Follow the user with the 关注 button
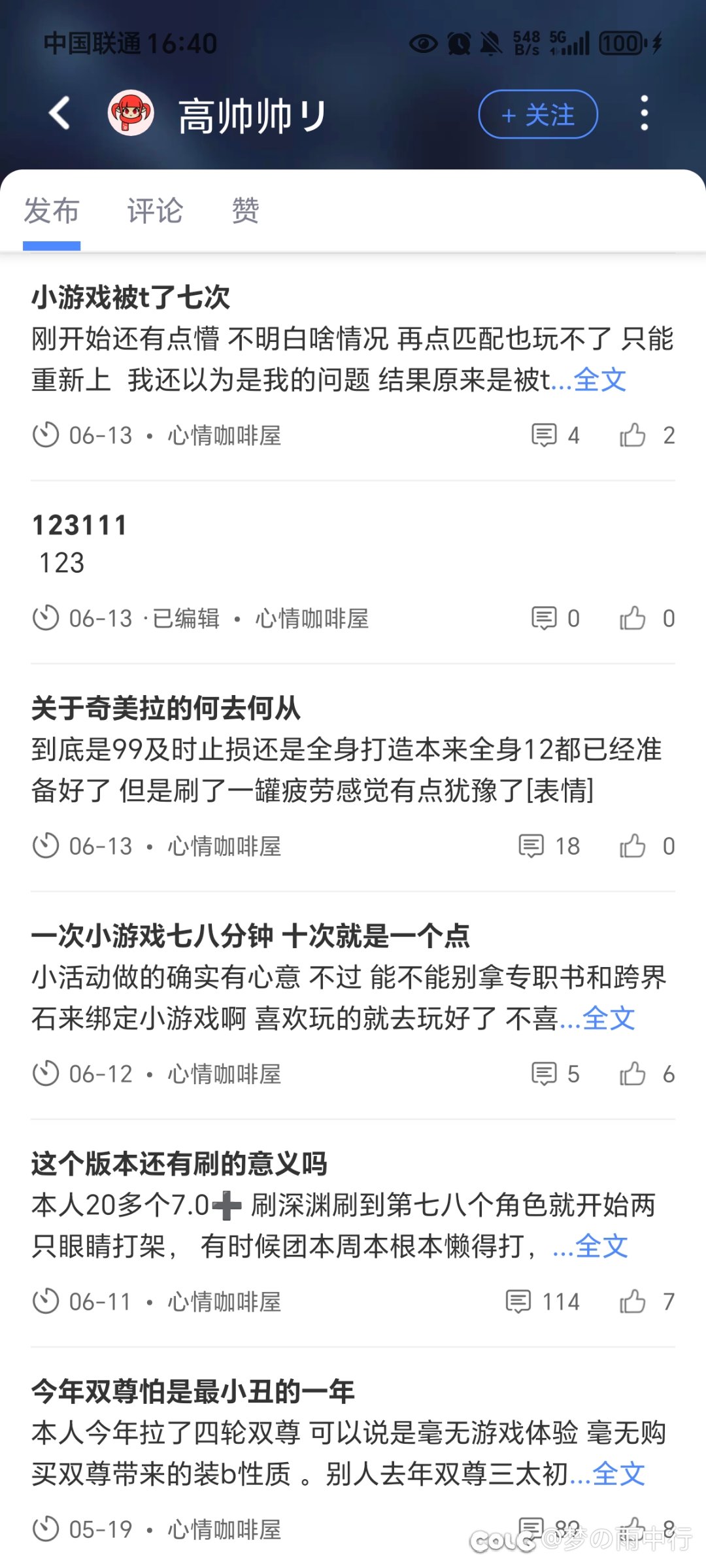Image resolution: width=706 pixels, height=1568 pixels. pyautogui.click(x=538, y=114)
